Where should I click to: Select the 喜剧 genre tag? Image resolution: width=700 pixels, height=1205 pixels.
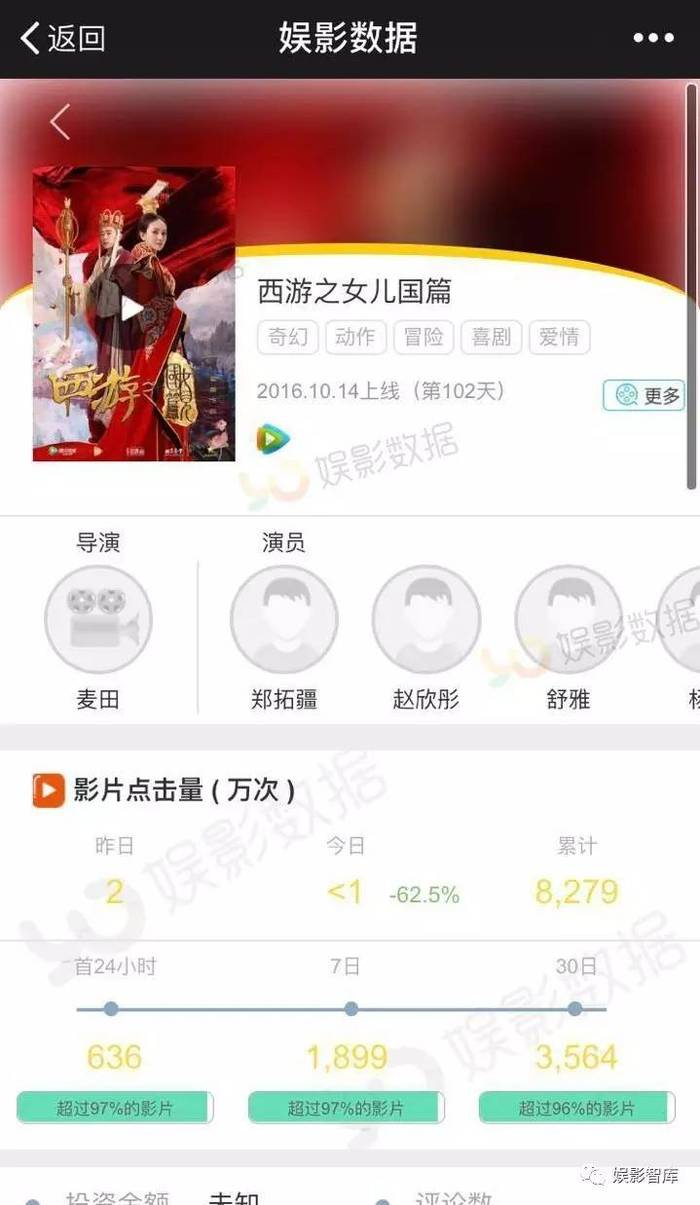[491, 337]
